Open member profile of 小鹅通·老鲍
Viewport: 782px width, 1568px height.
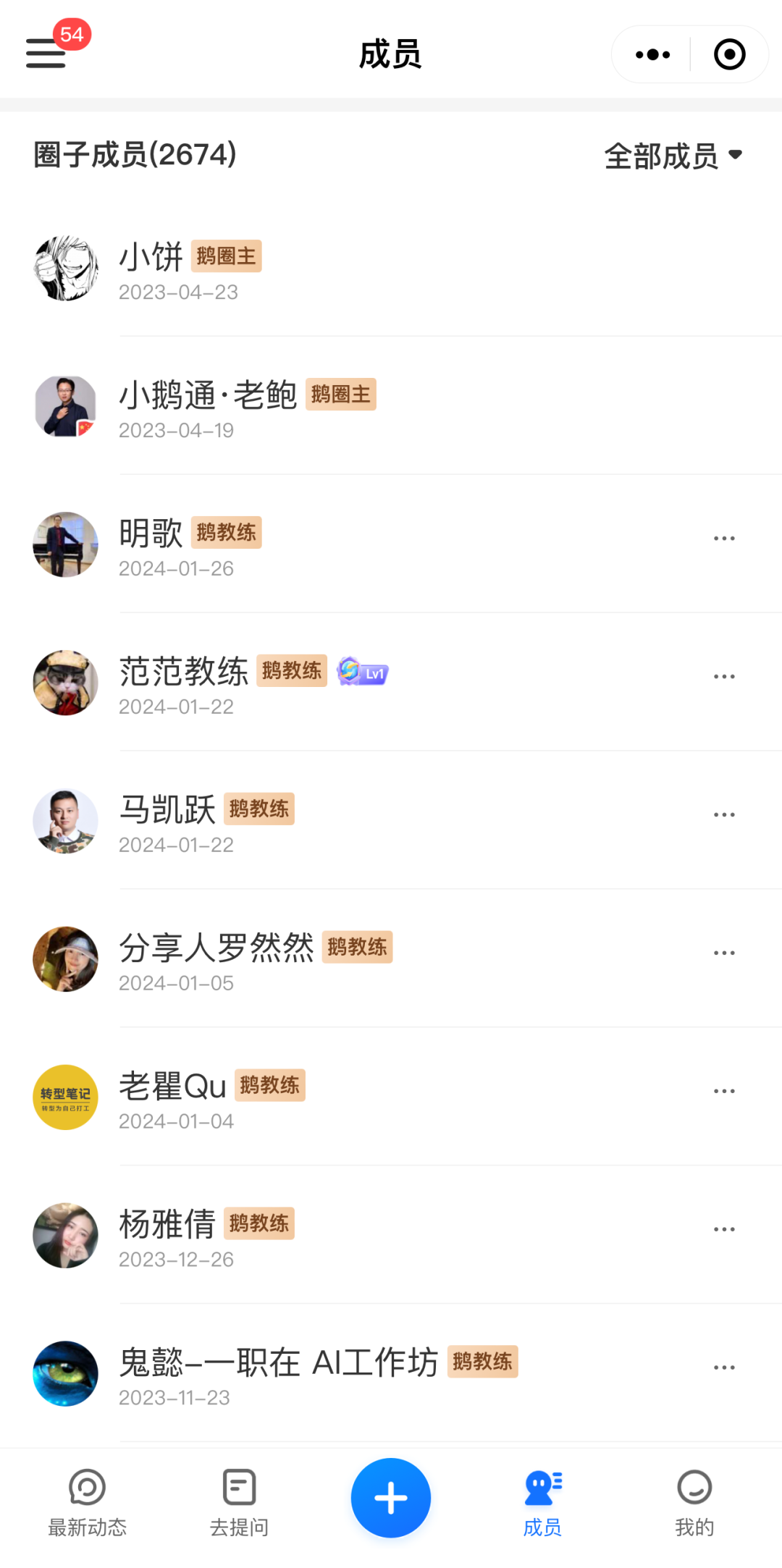208,395
